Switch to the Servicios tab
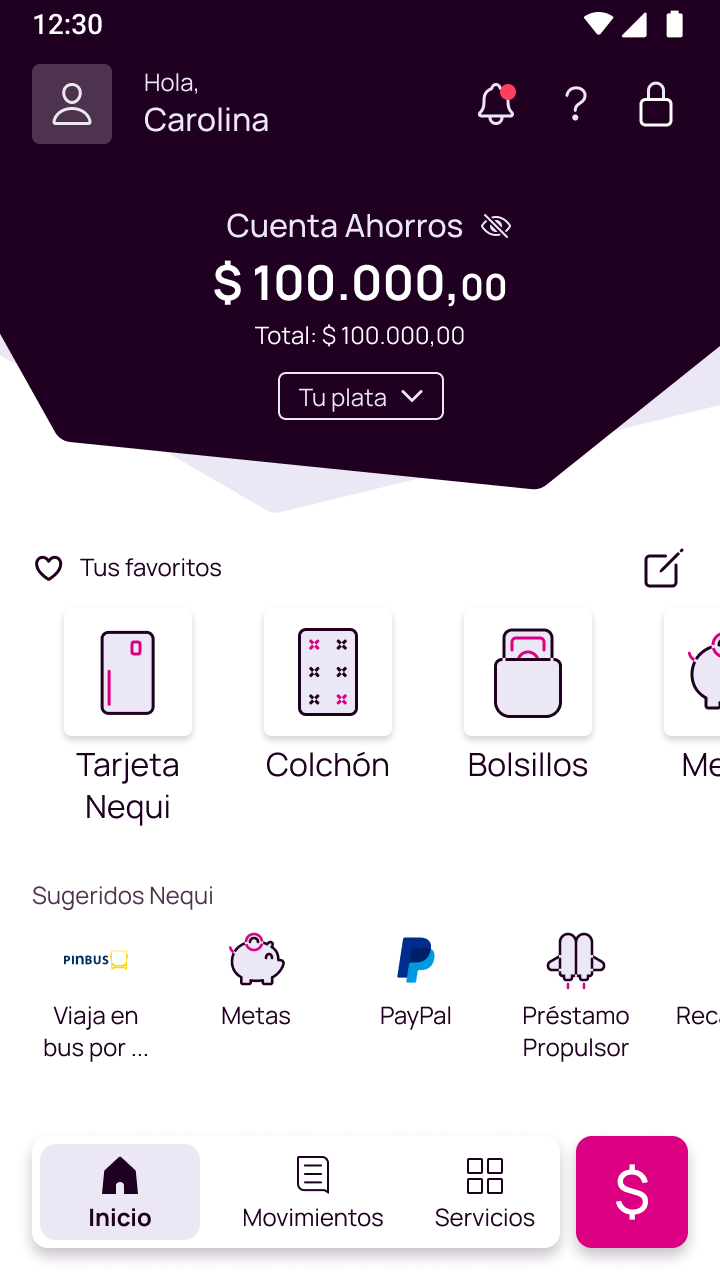Screen dimensions: 720x1280 [x=485, y=1192]
